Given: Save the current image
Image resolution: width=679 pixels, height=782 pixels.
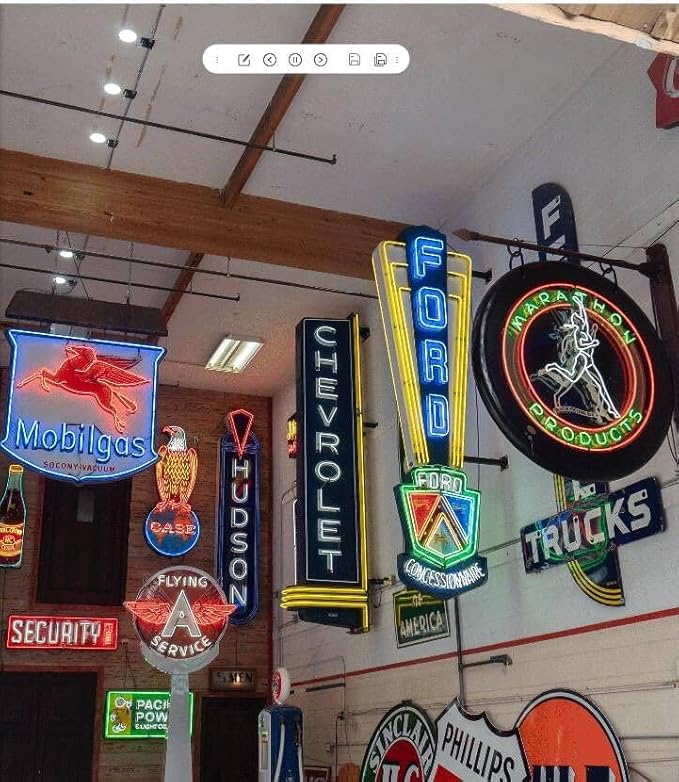Looking at the screenshot, I should tap(354, 60).
